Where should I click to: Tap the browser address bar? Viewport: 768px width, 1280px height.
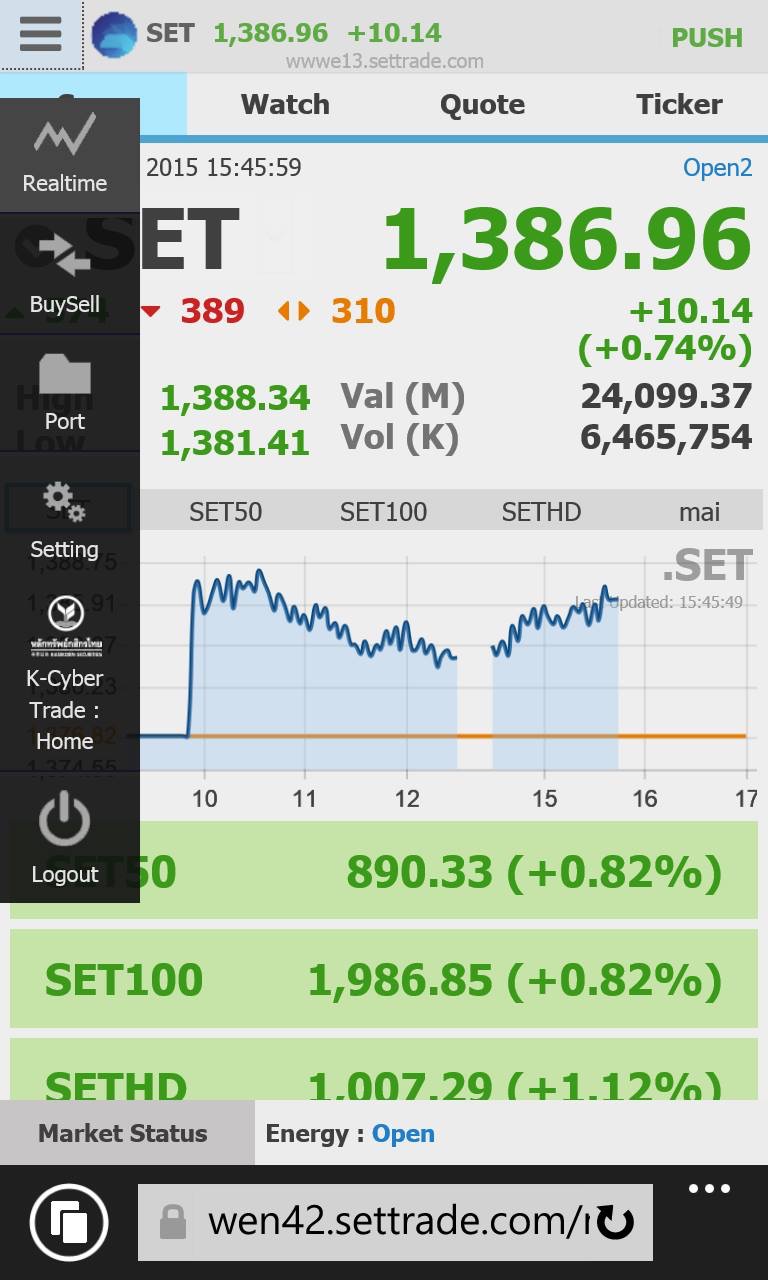(395, 1222)
